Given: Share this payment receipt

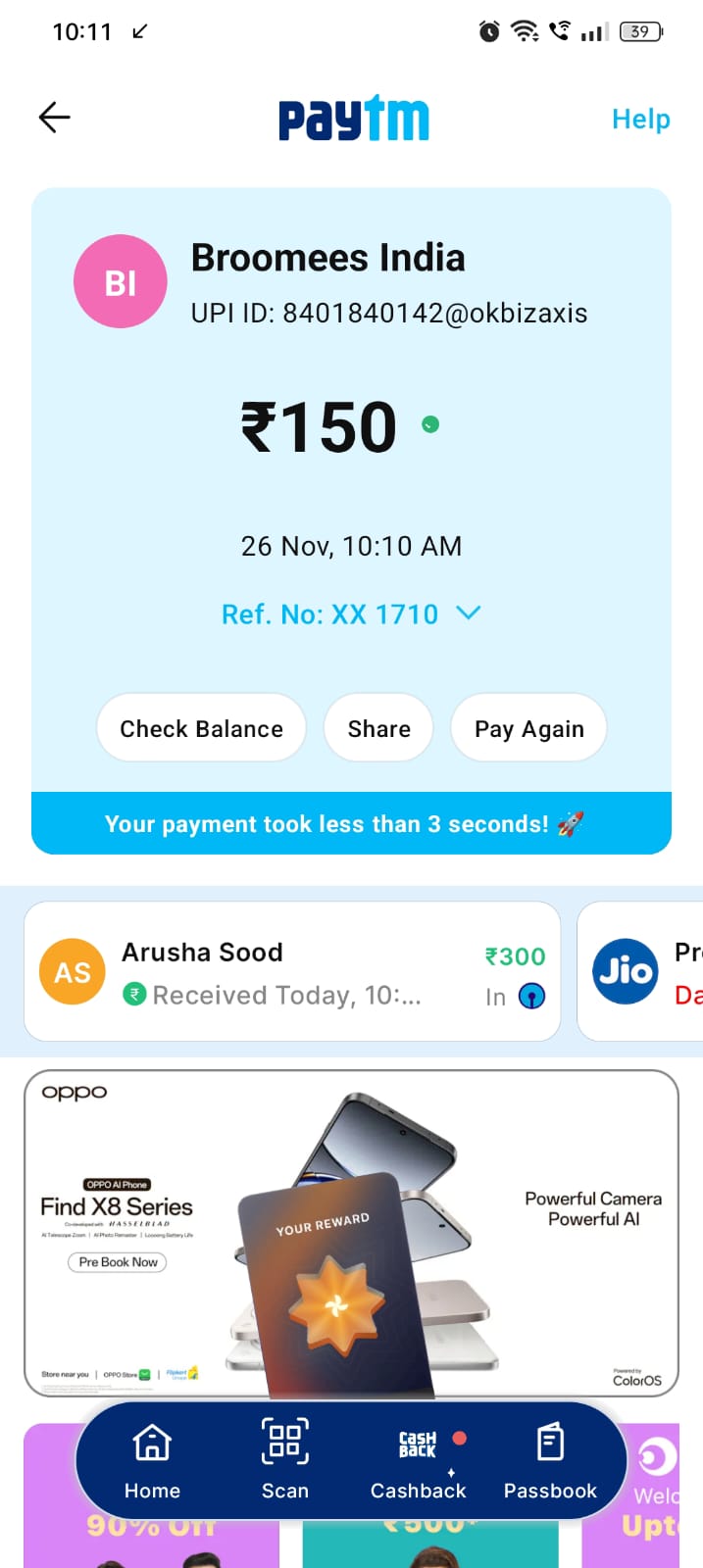Looking at the screenshot, I should pyautogui.click(x=378, y=728).
